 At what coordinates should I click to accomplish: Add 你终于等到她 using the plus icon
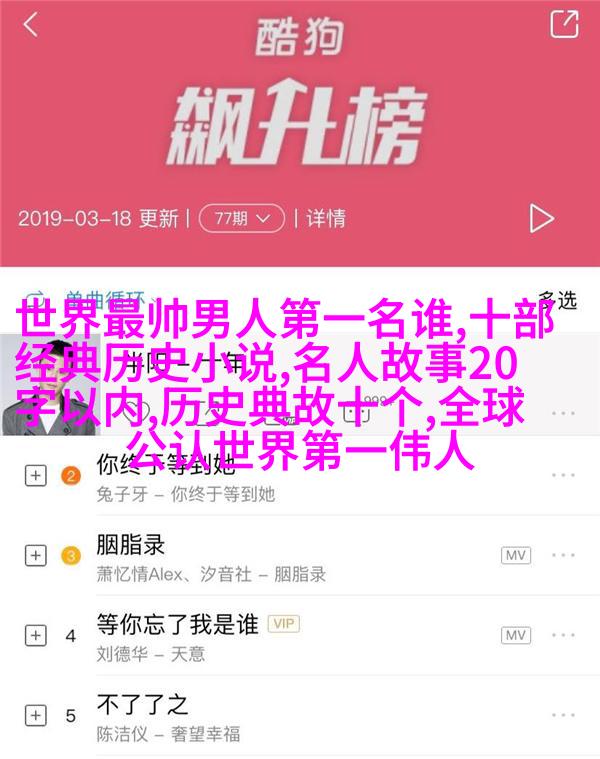click(x=35, y=475)
